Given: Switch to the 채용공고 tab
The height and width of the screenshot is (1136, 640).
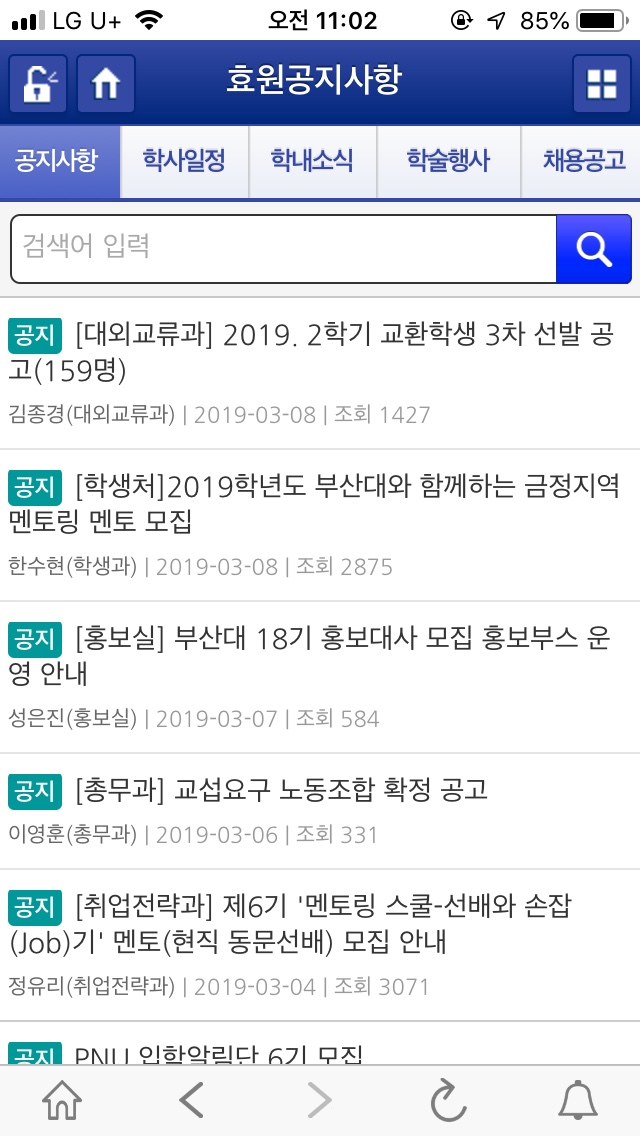Looking at the screenshot, I should (583, 161).
